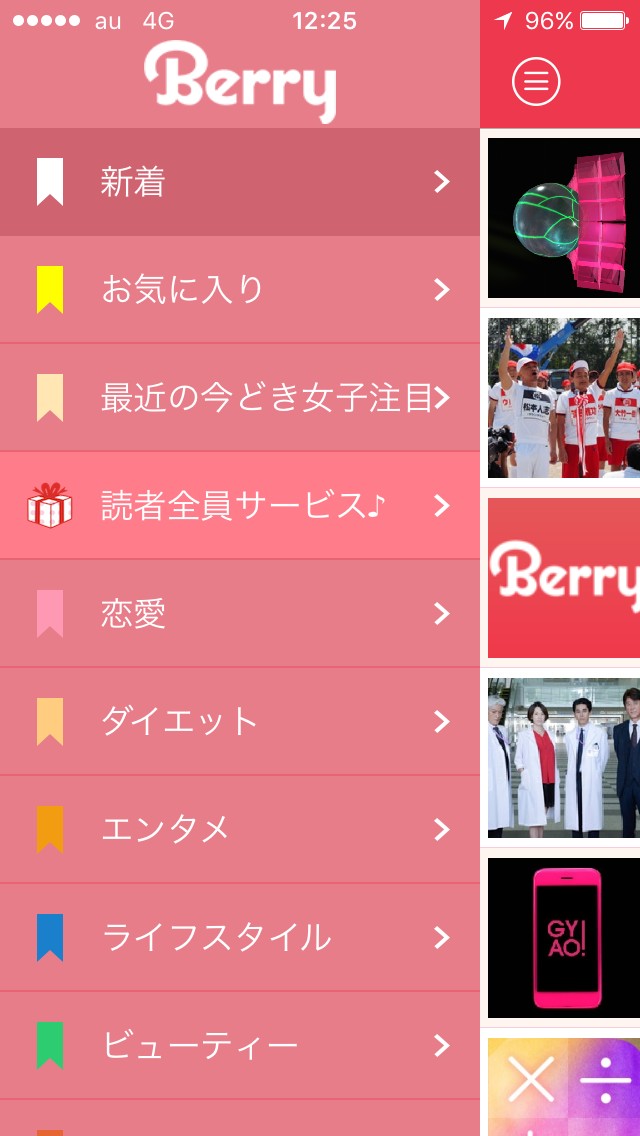This screenshot has height=1136, width=640.
Task: Go to the 恋愛 category
Action: (x=240, y=614)
